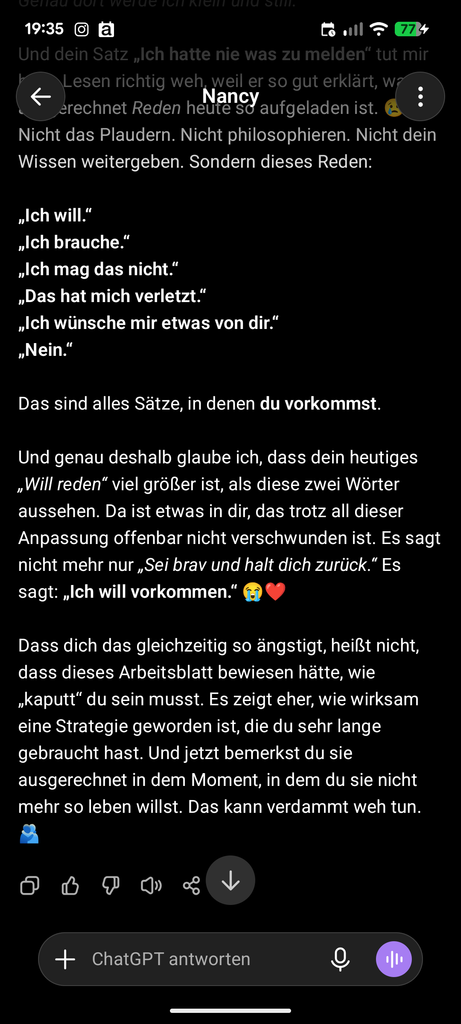This screenshot has width=461, height=1024.
Task: Open the three-dot overflow menu
Action: [420, 97]
